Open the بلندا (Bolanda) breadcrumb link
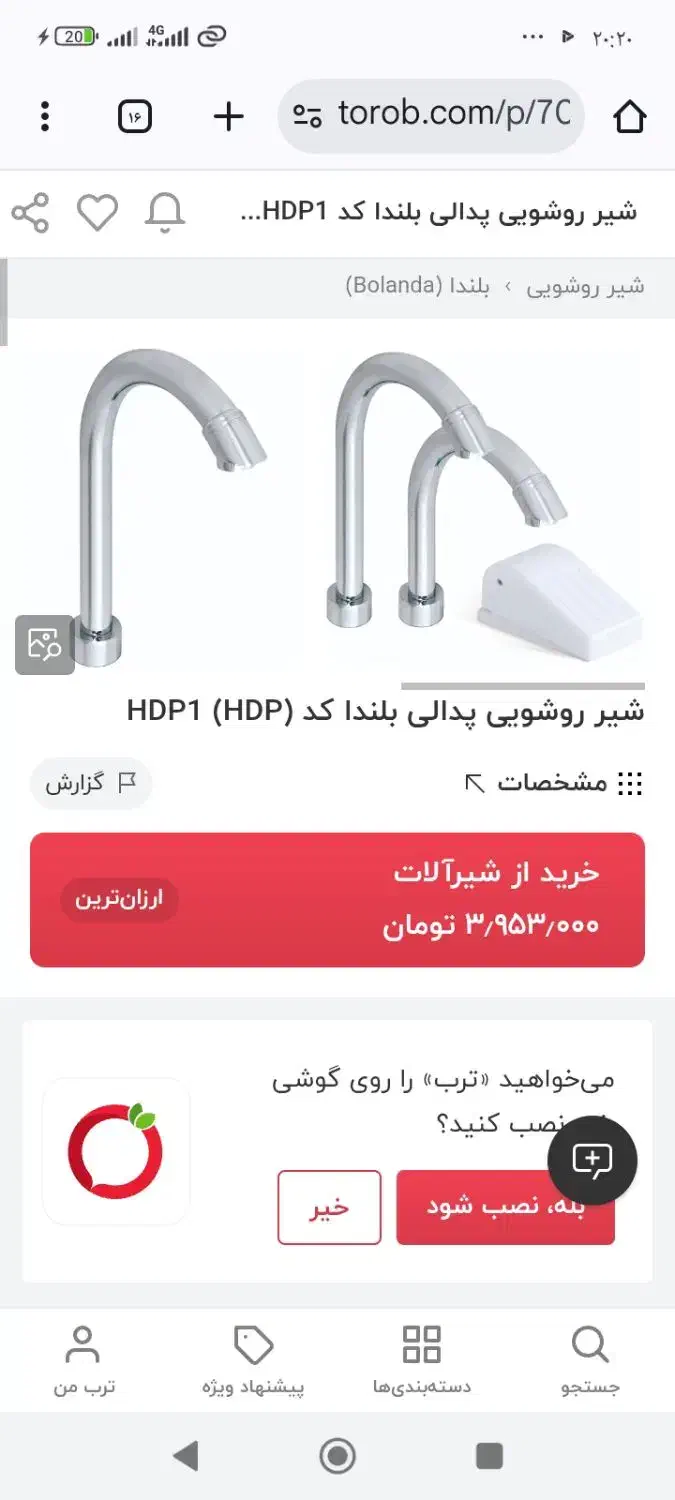Screen dimensions: 675x1500 (x=418, y=286)
